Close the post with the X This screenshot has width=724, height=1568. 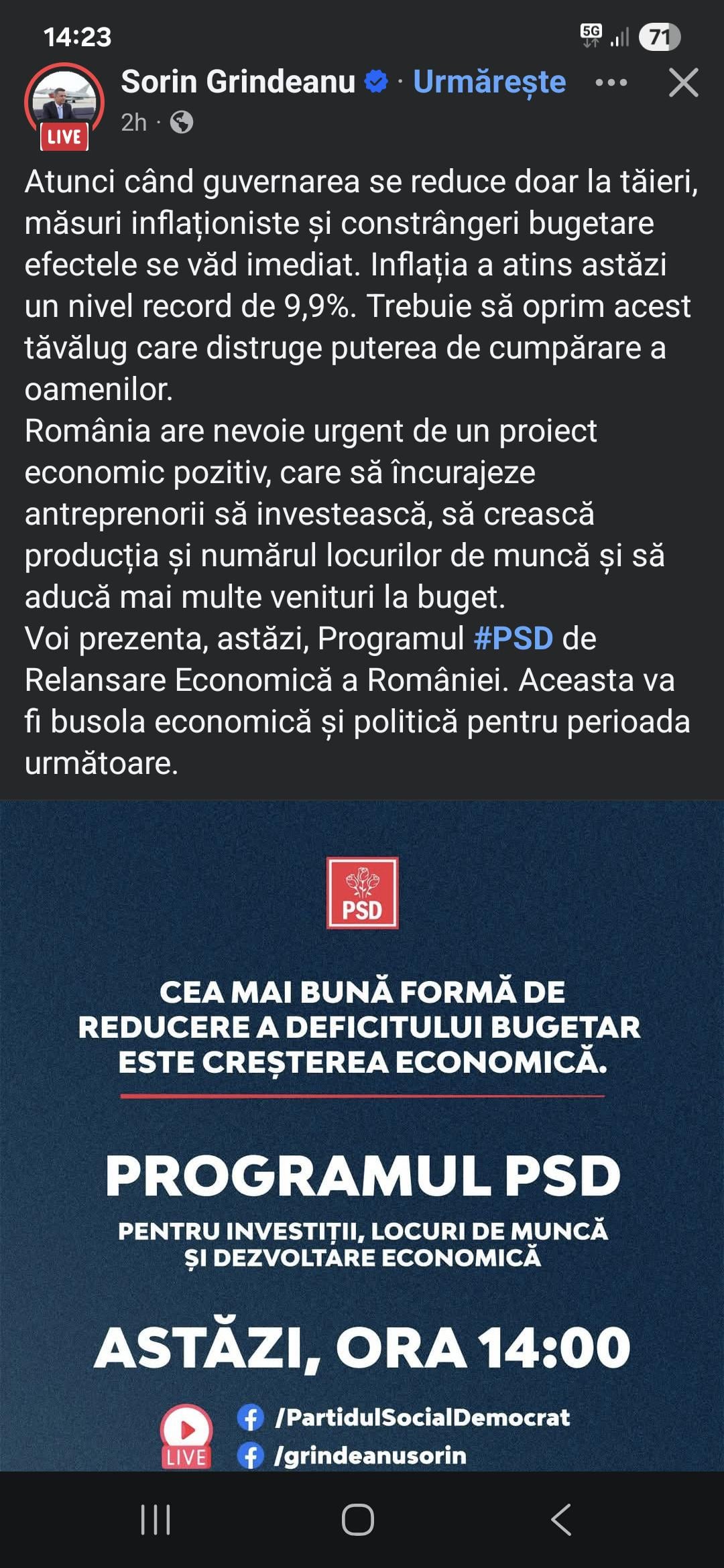coord(684,82)
